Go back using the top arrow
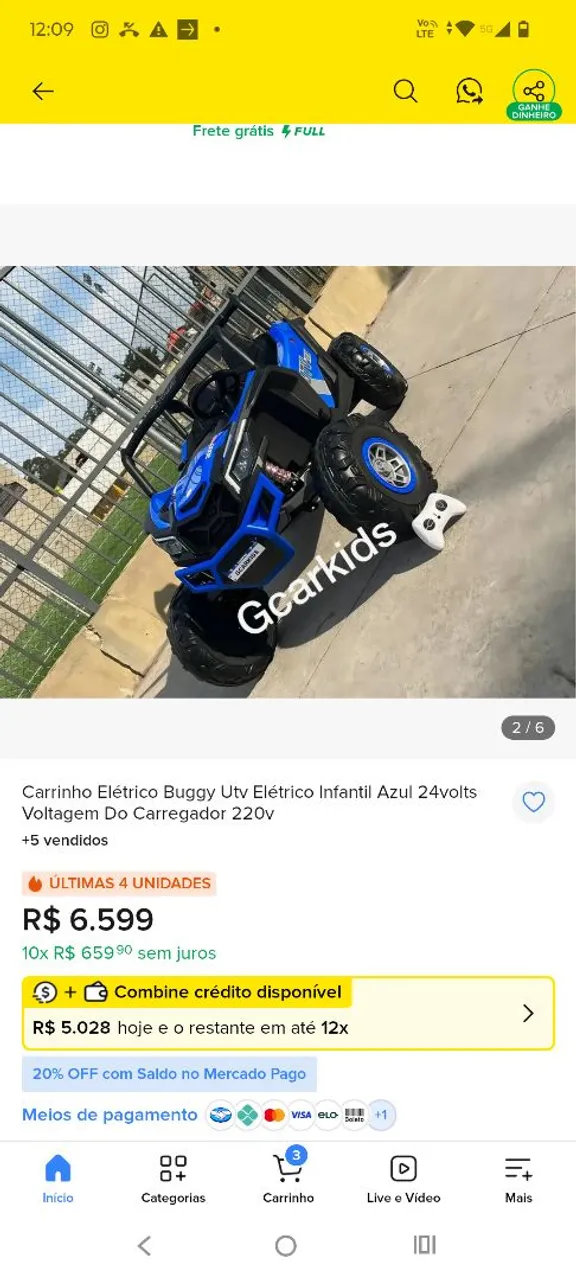 [42, 91]
